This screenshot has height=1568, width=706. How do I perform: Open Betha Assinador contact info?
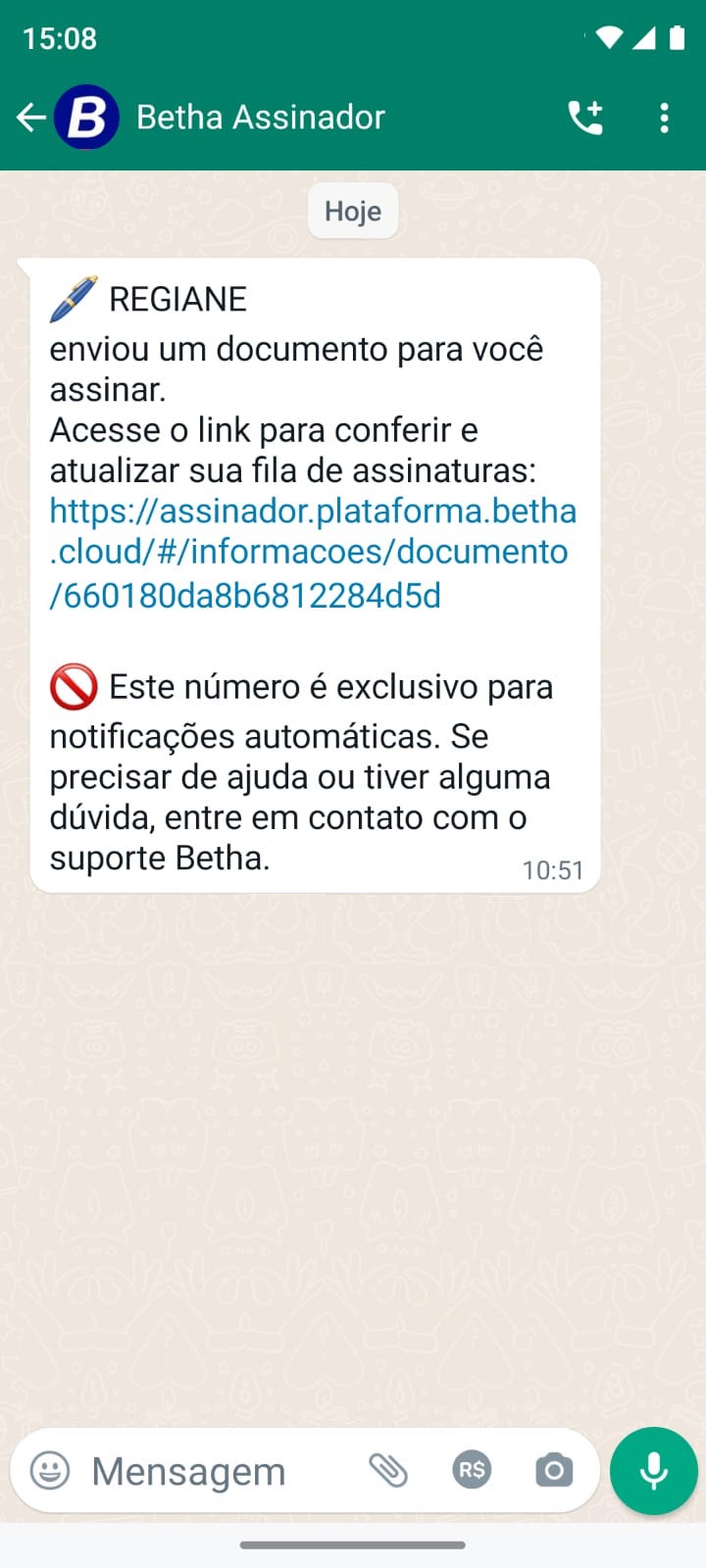pyautogui.click(x=260, y=119)
